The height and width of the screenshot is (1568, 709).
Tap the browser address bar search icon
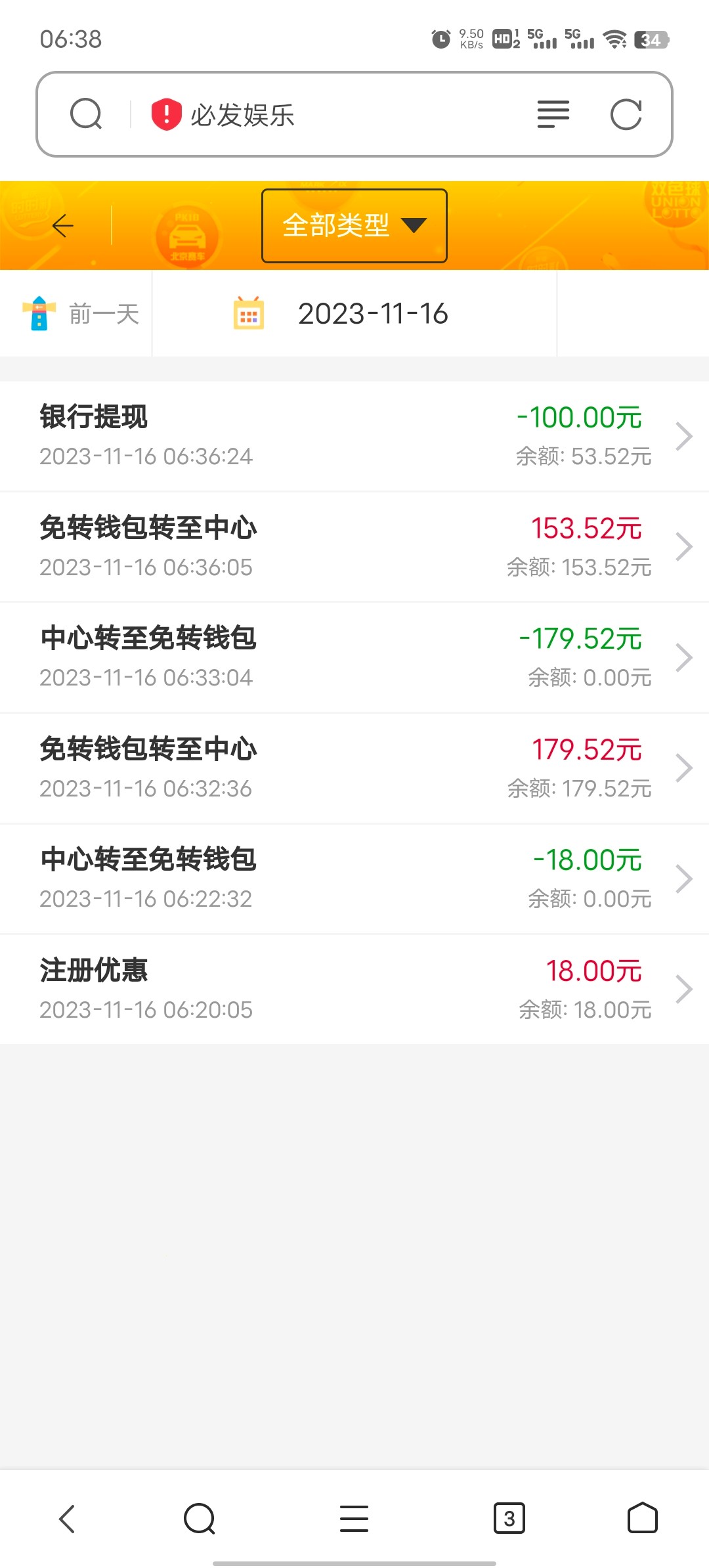click(86, 114)
